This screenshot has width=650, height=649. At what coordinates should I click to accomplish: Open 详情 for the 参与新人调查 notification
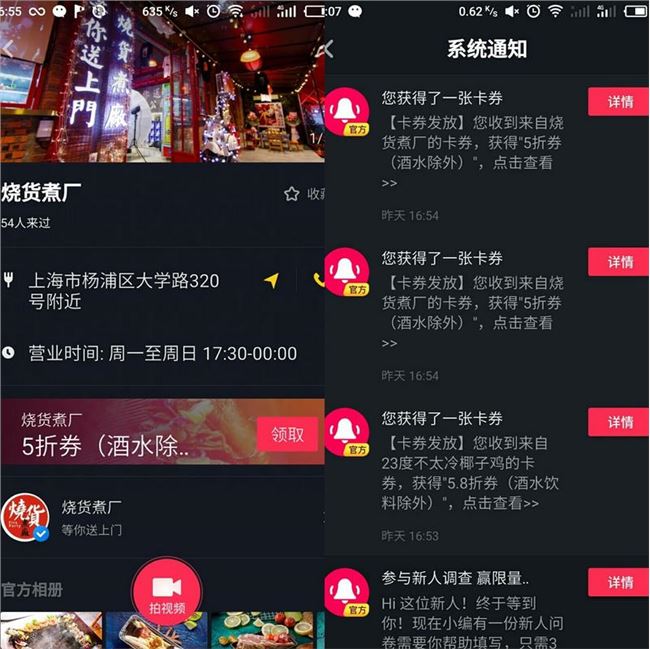[618, 582]
